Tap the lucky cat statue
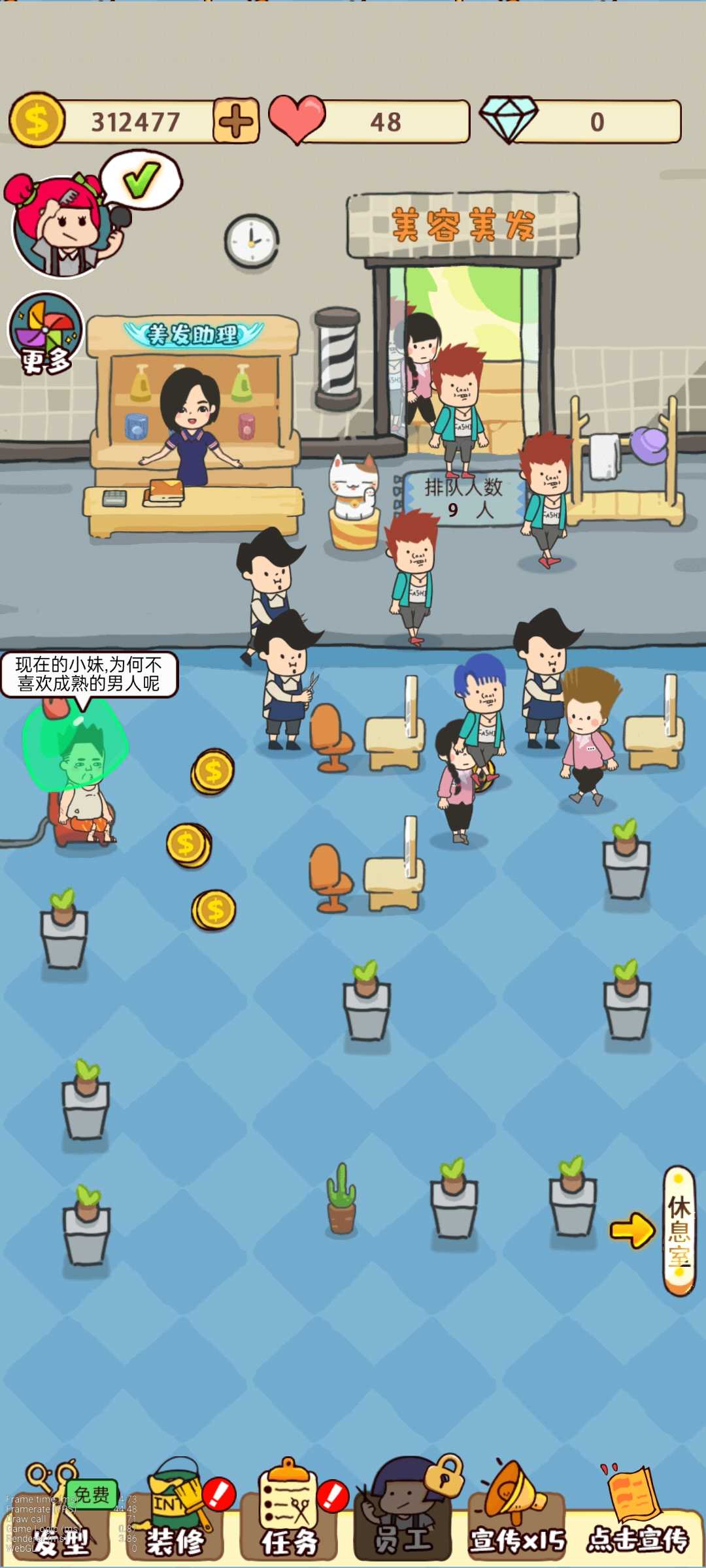706x1568 pixels. 353,490
